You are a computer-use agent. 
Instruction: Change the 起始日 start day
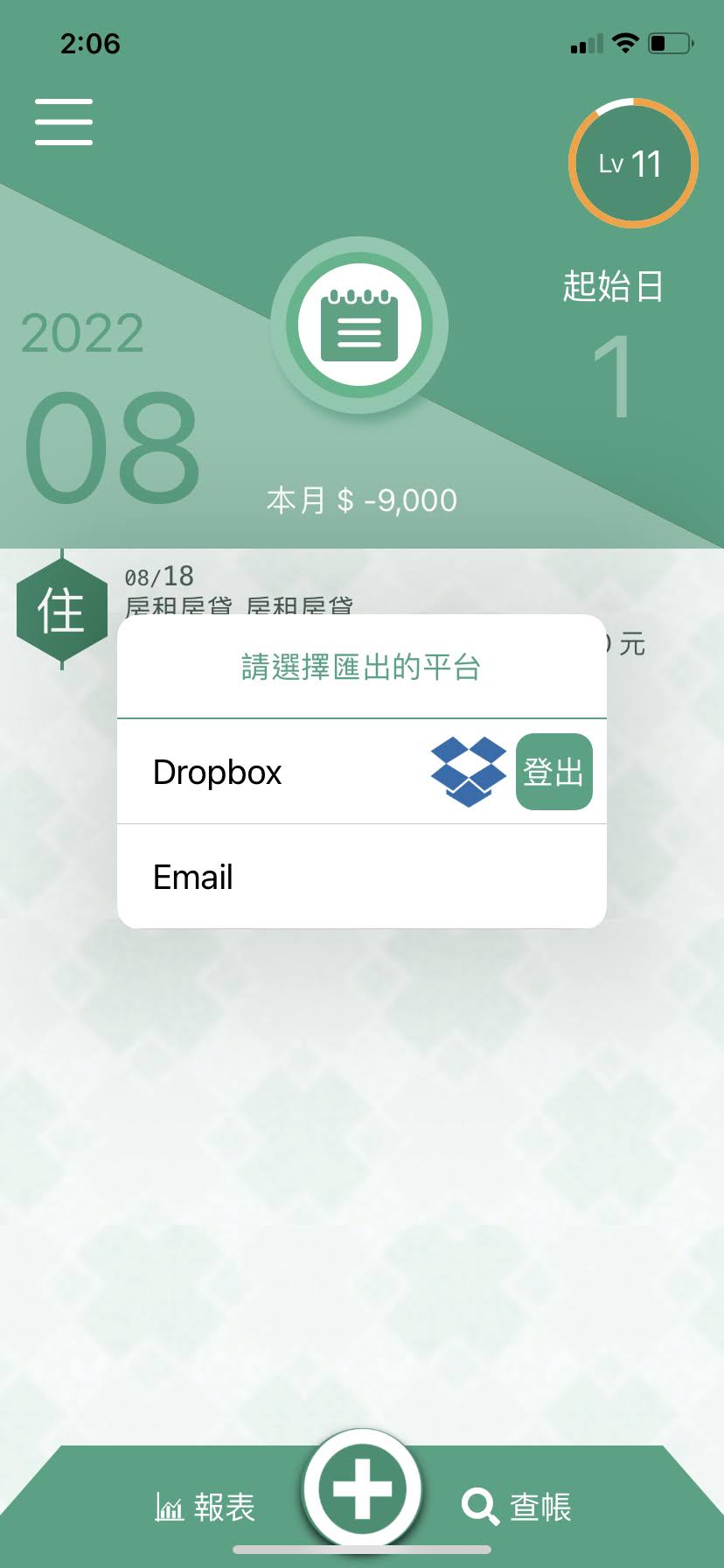[x=613, y=346]
